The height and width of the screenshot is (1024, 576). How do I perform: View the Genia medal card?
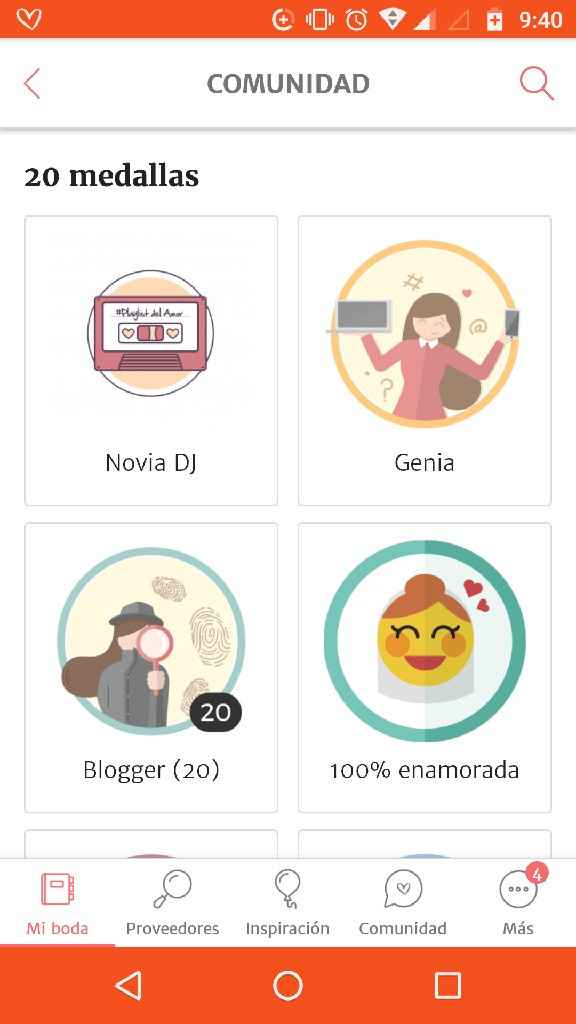(424, 360)
